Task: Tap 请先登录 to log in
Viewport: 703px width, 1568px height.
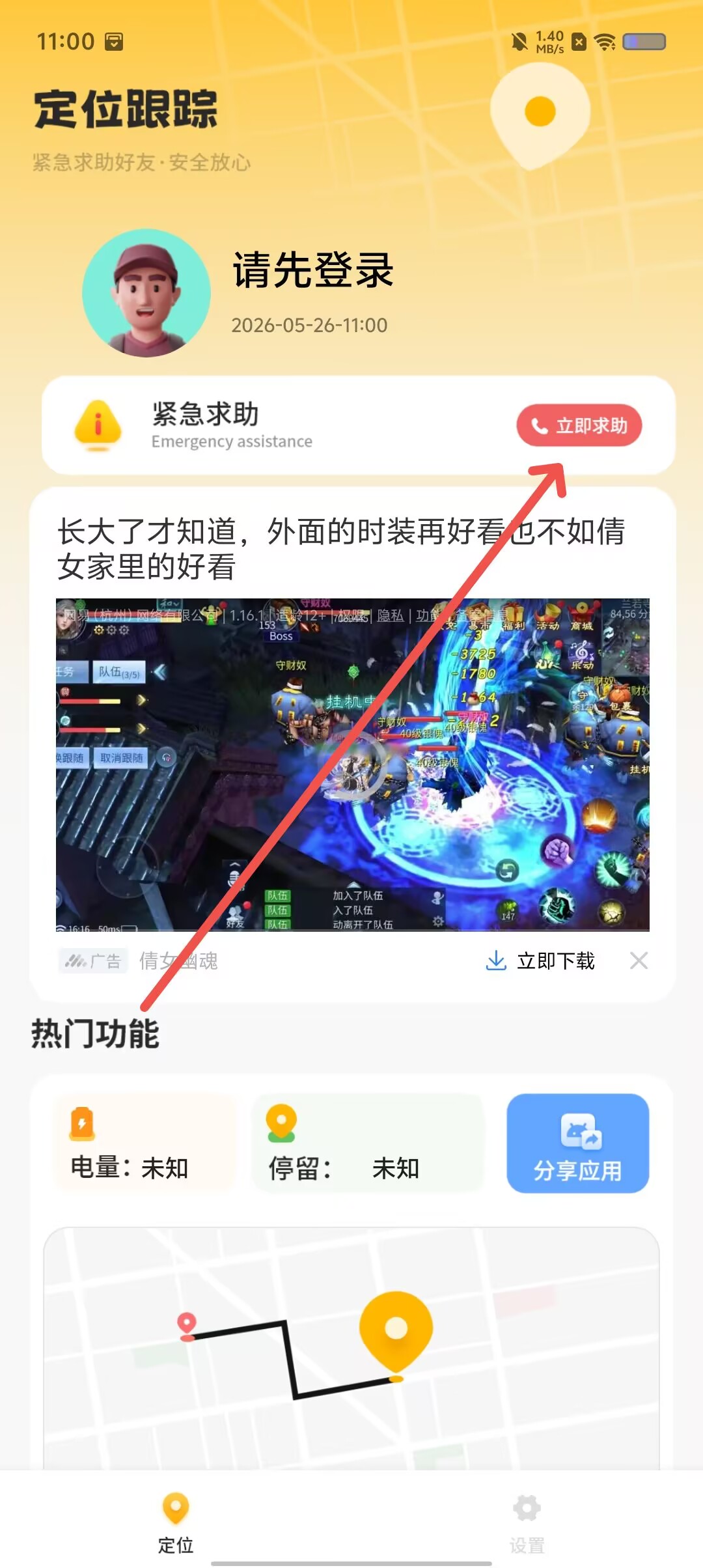Action: tap(313, 270)
